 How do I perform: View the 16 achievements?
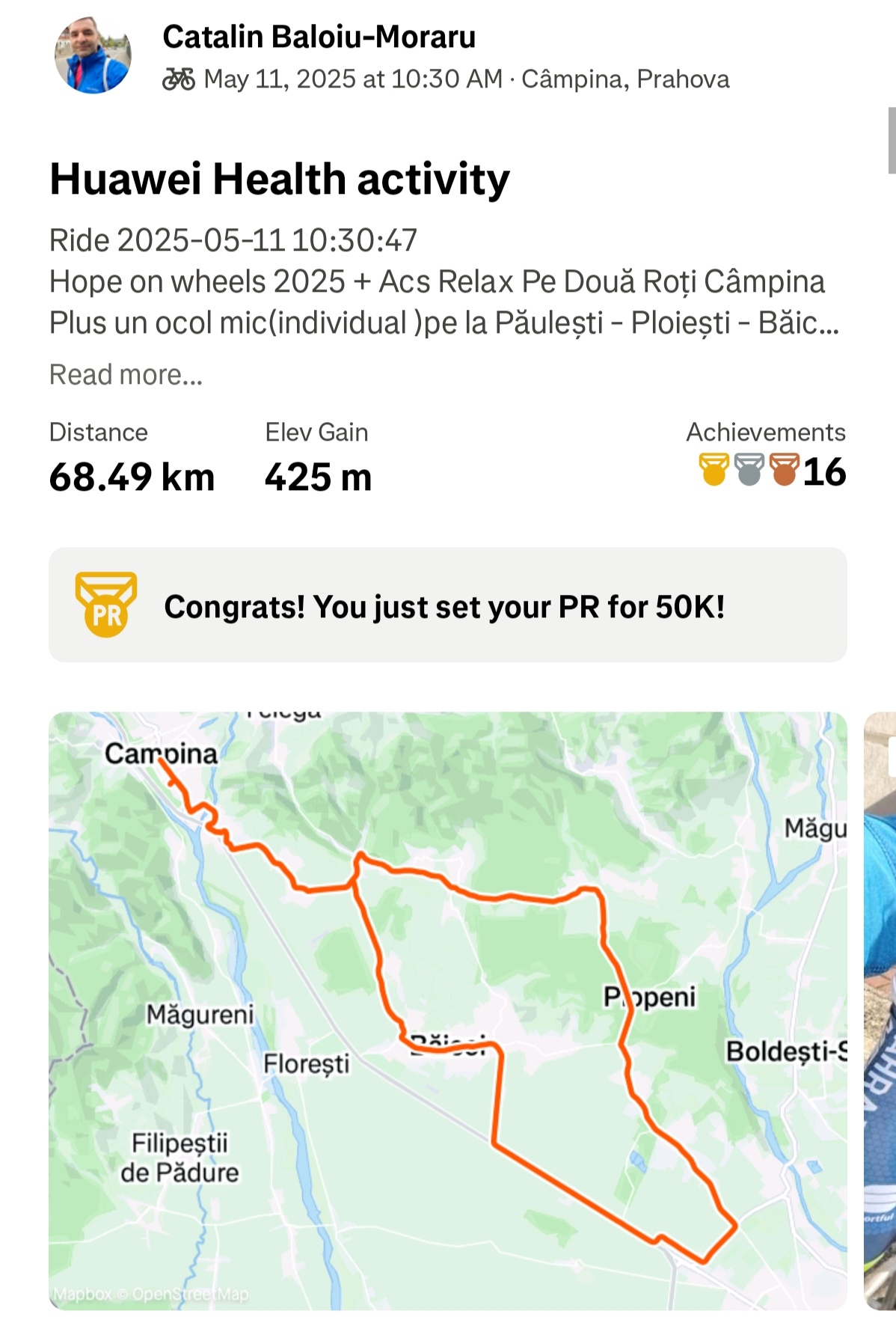pos(772,471)
